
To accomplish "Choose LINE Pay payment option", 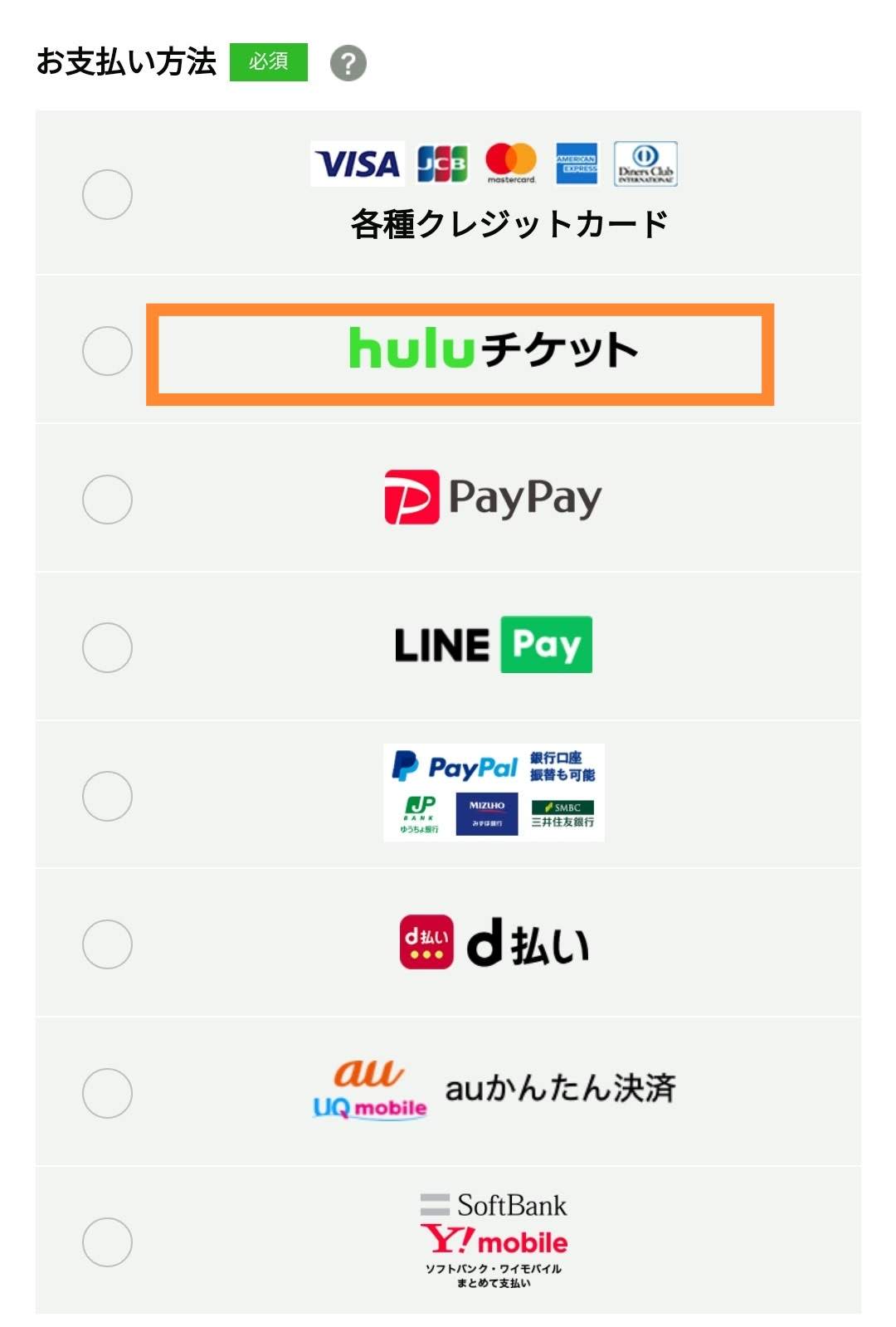I will click(x=108, y=647).
